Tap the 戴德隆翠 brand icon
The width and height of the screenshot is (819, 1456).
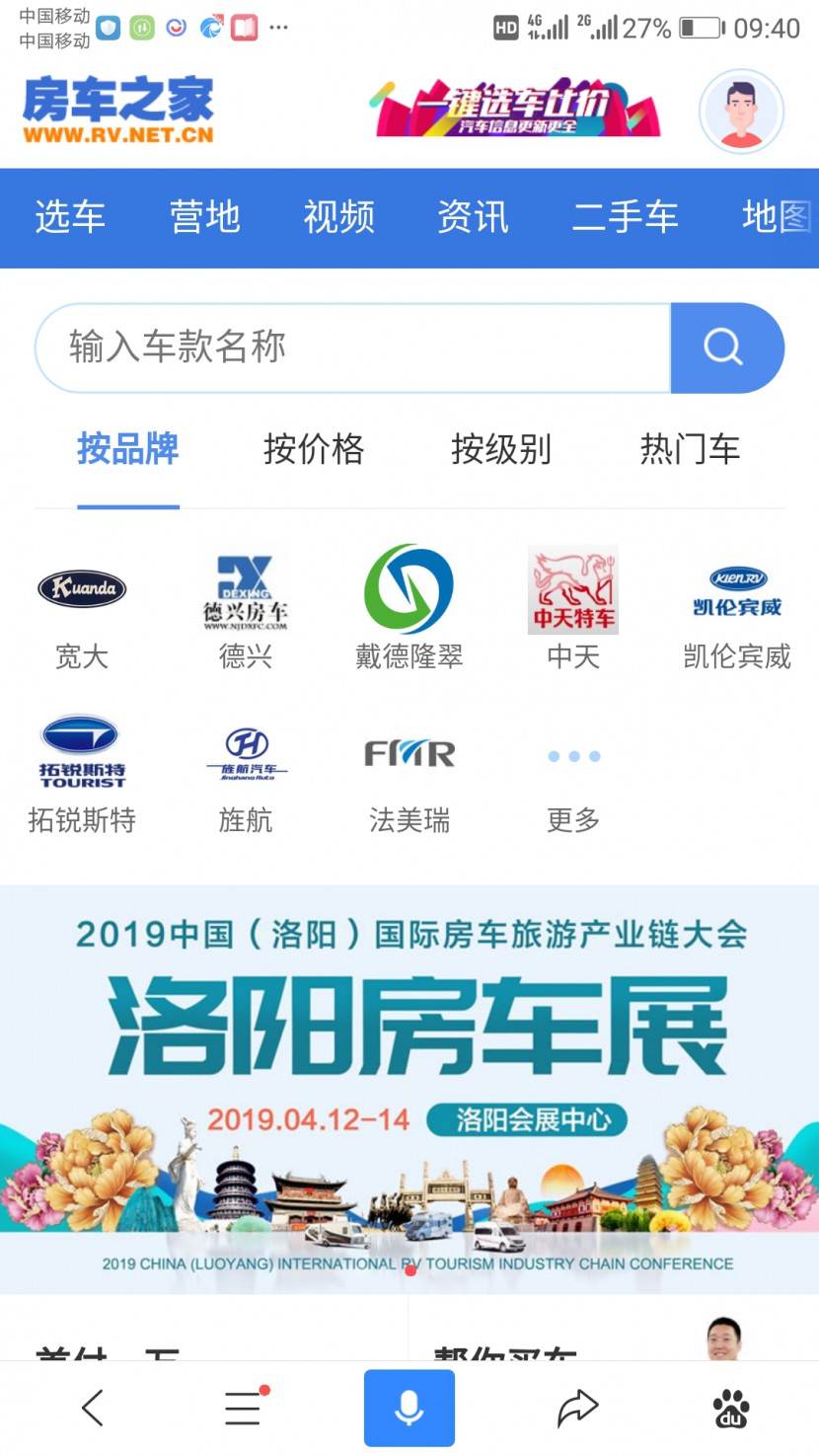pyautogui.click(x=409, y=588)
